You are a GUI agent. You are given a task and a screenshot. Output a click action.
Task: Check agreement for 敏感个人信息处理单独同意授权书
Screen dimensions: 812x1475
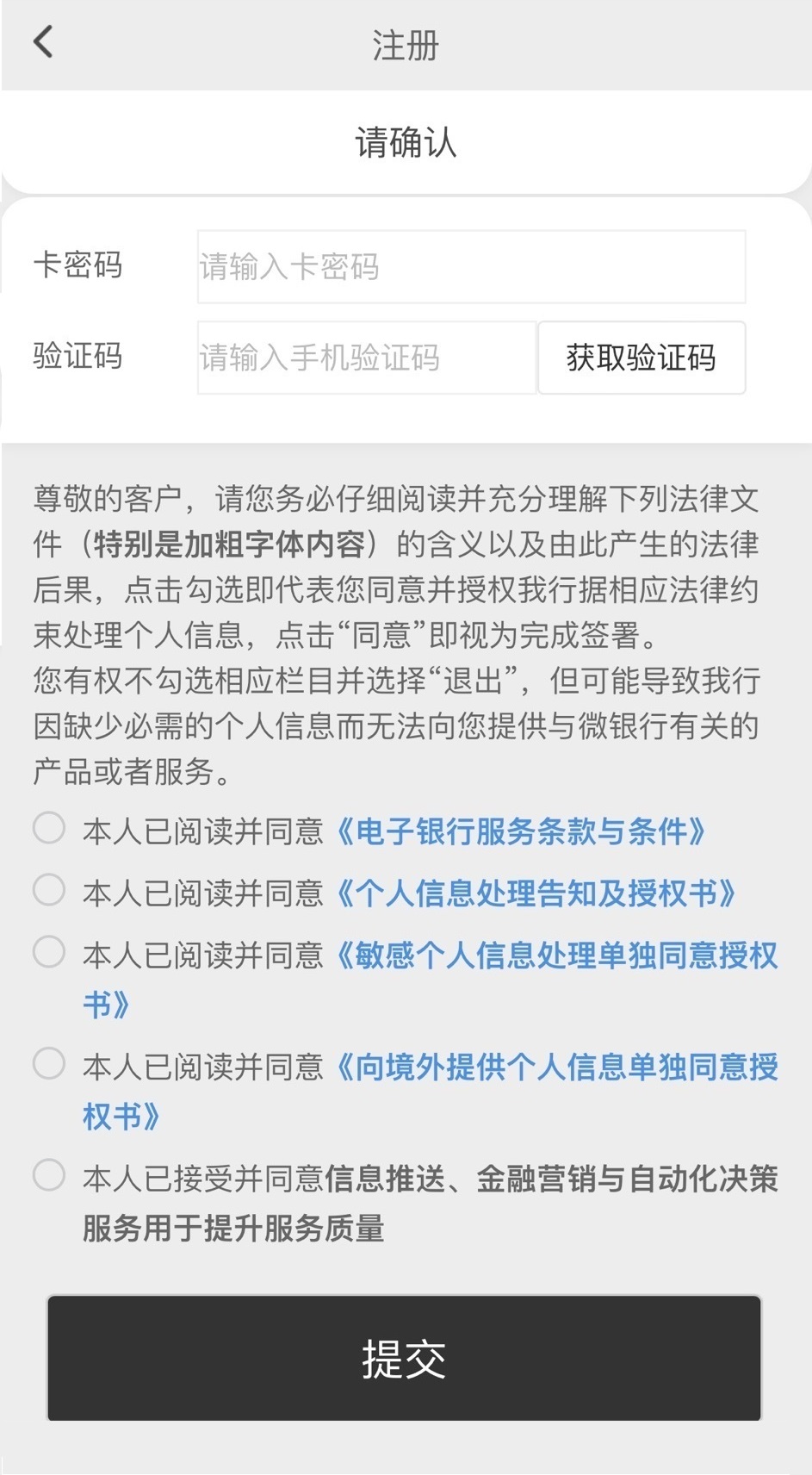click(x=49, y=952)
